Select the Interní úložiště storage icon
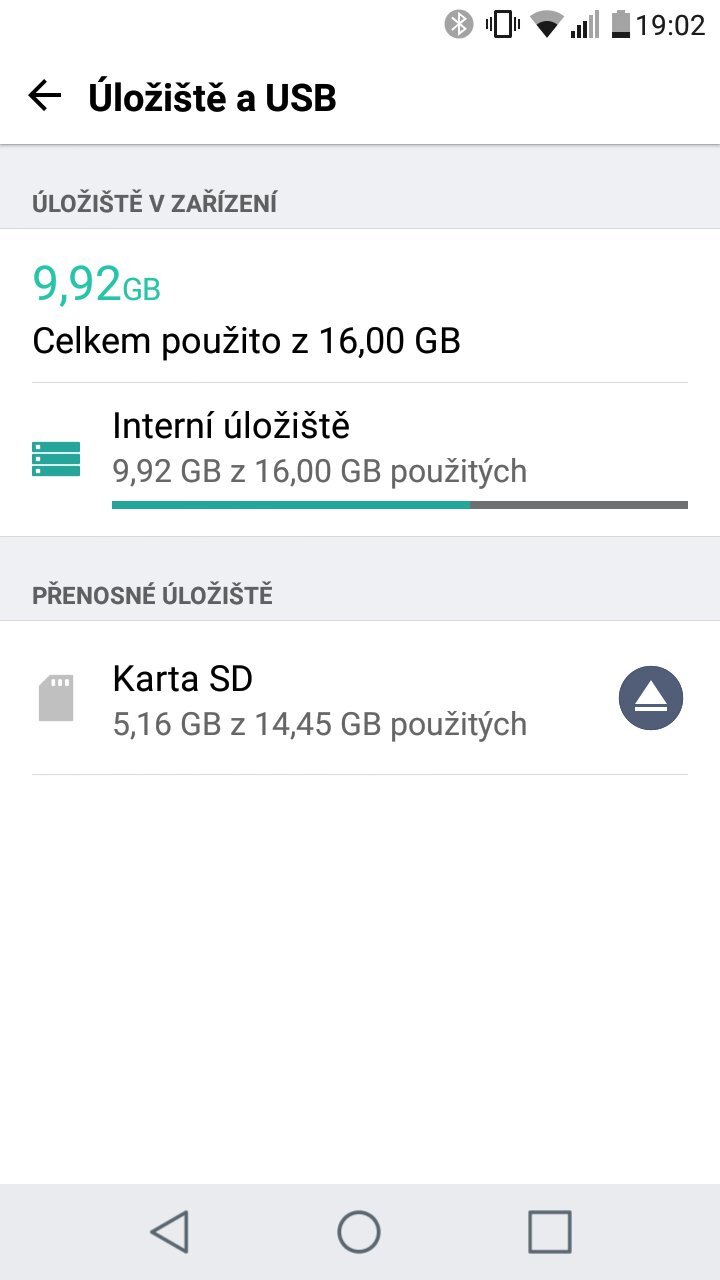Screen dimensions: 720x1280 55,459
